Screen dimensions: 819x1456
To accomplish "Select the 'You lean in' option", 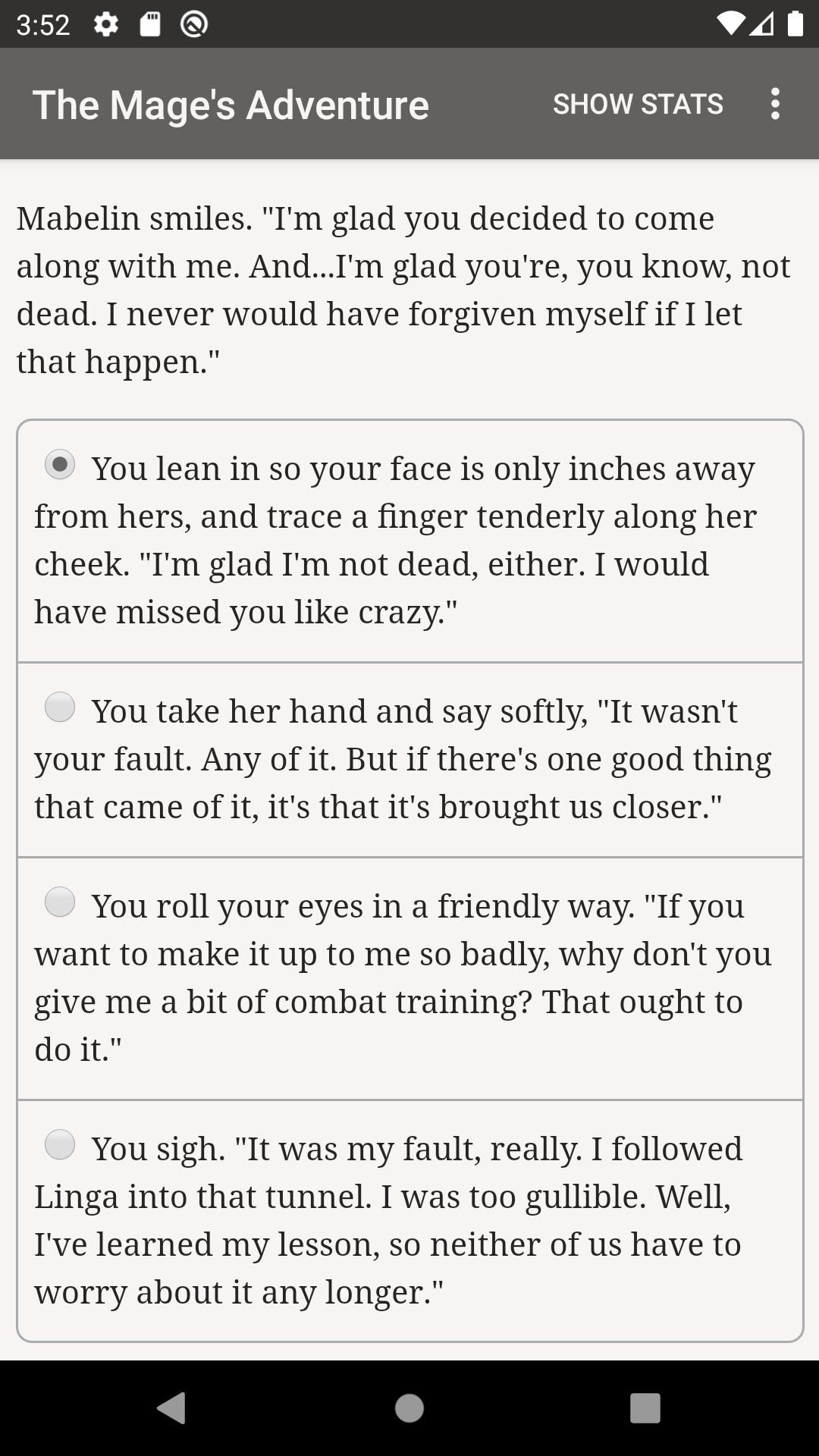I will pyautogui.click(x=409, y=541).
